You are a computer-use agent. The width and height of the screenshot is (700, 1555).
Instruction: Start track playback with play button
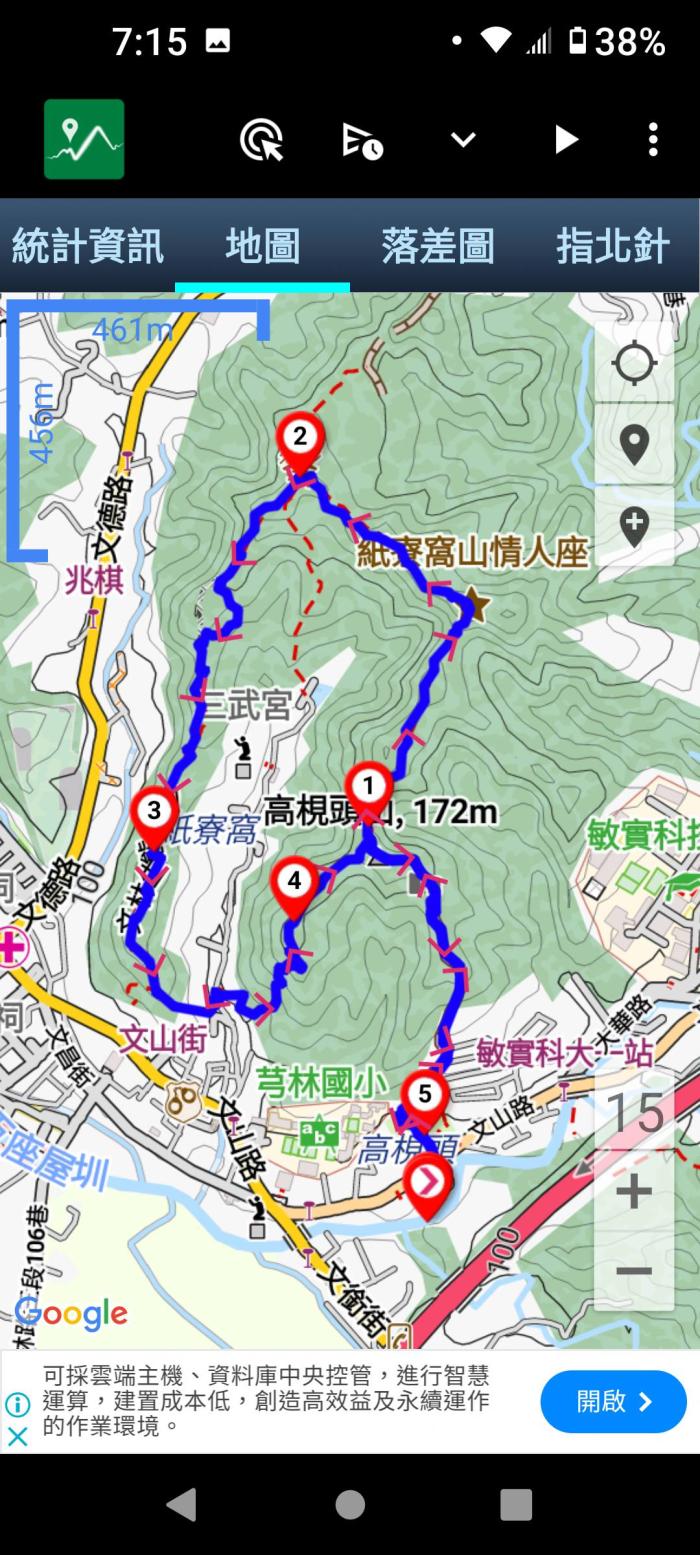(x=566, y=140)
